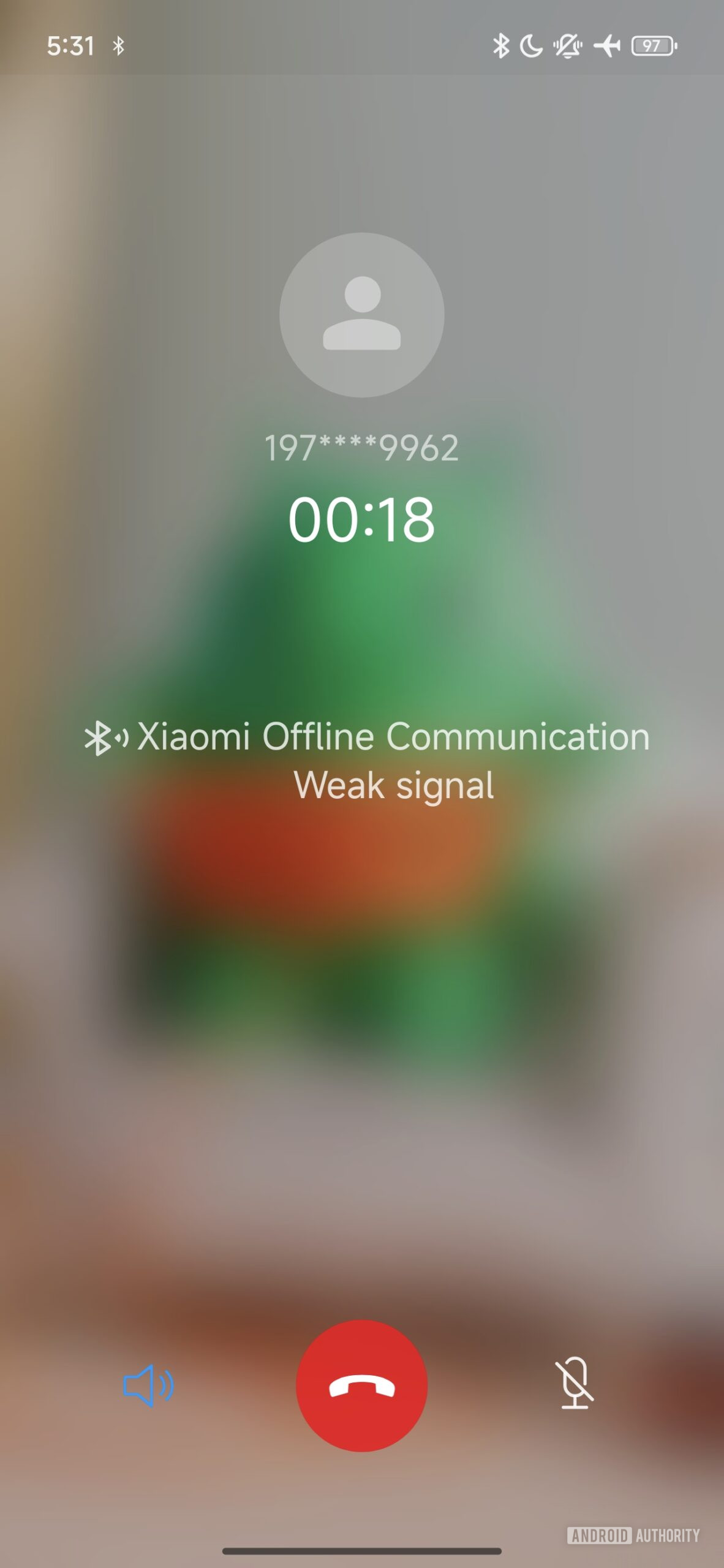Viewport: 724px width, 1568px height.
Task: Tap the Bluetooth icon in the status bar
Action: (x=501, y=46)
